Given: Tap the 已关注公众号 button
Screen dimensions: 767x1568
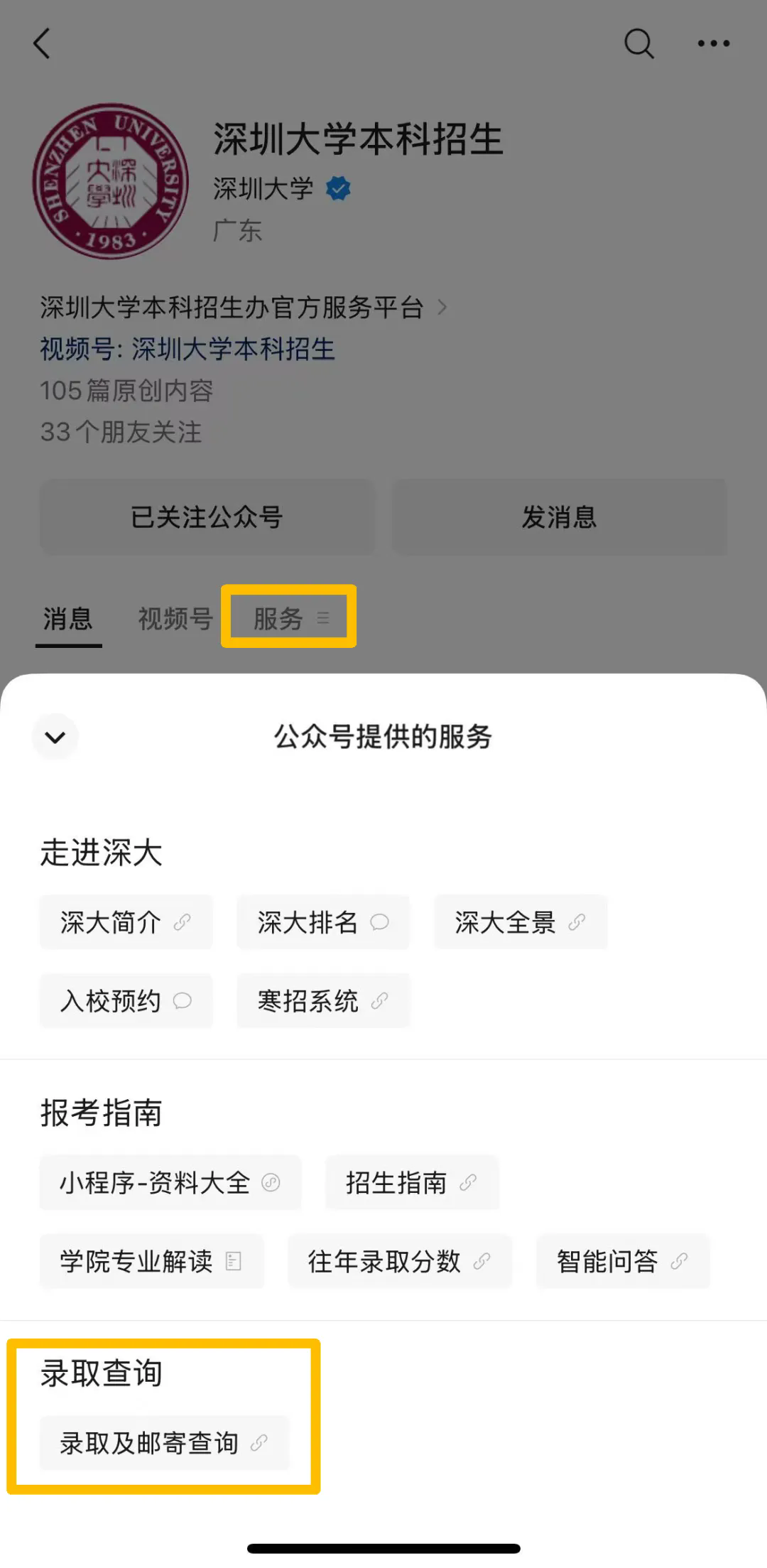Looking at the screenshot, I should click(207, 517).
